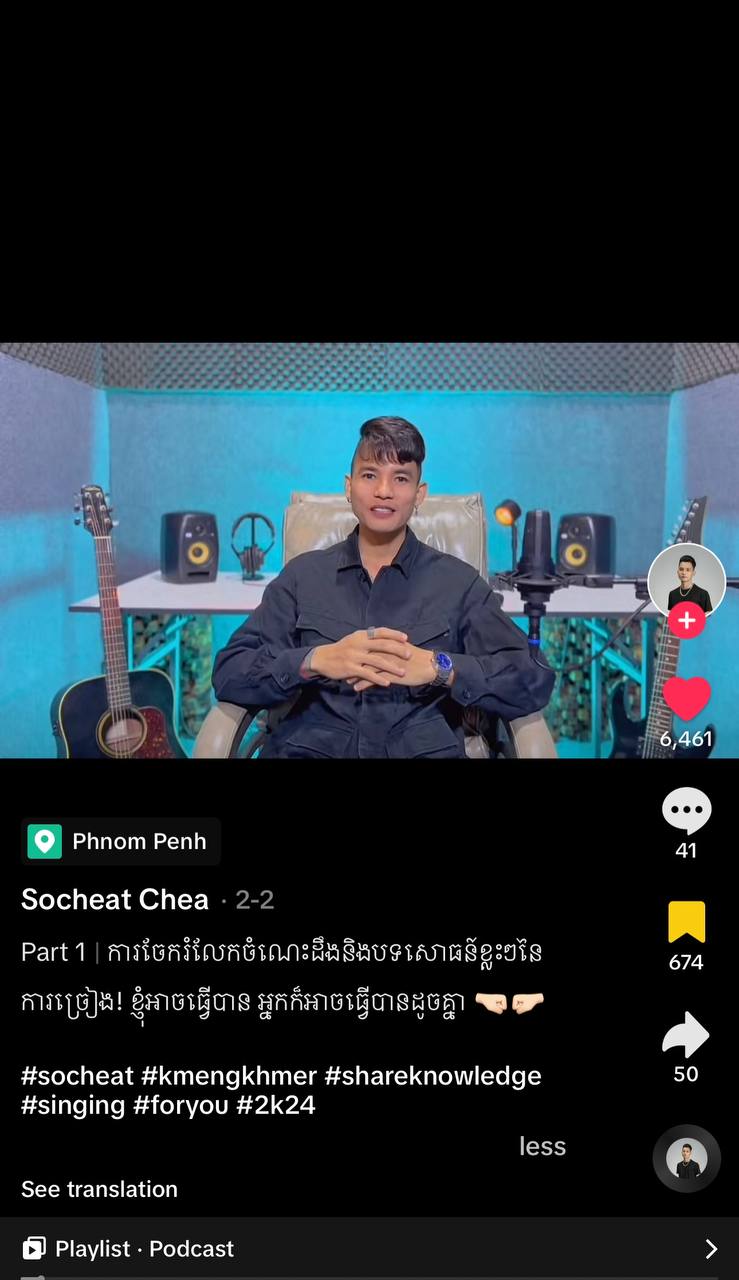Open the Phnom Penh location tag
Image resolution: width=739 pixels, height=1280 pixels.
point(121,842)
